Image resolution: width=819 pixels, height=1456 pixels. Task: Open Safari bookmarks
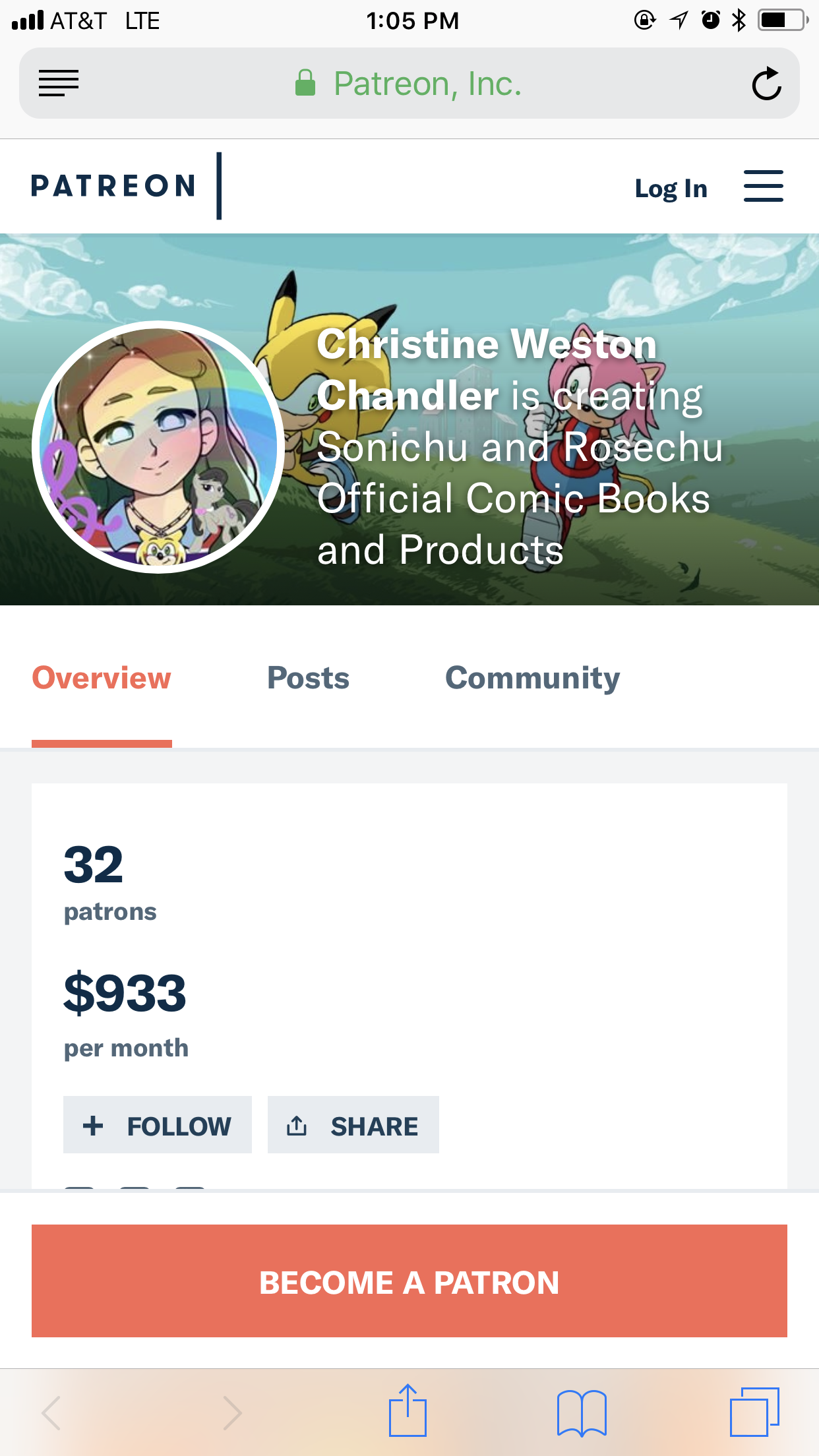click(x=582, y=1412)
